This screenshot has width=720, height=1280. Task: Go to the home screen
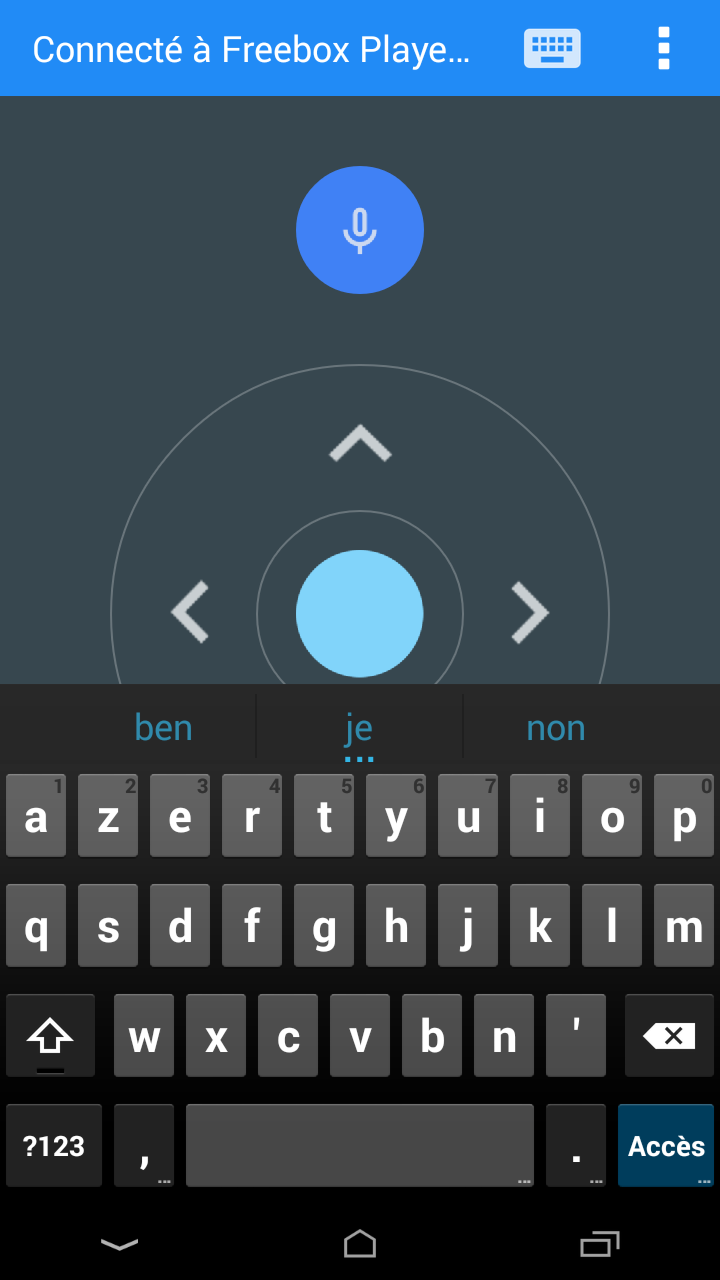[360, 1244]
